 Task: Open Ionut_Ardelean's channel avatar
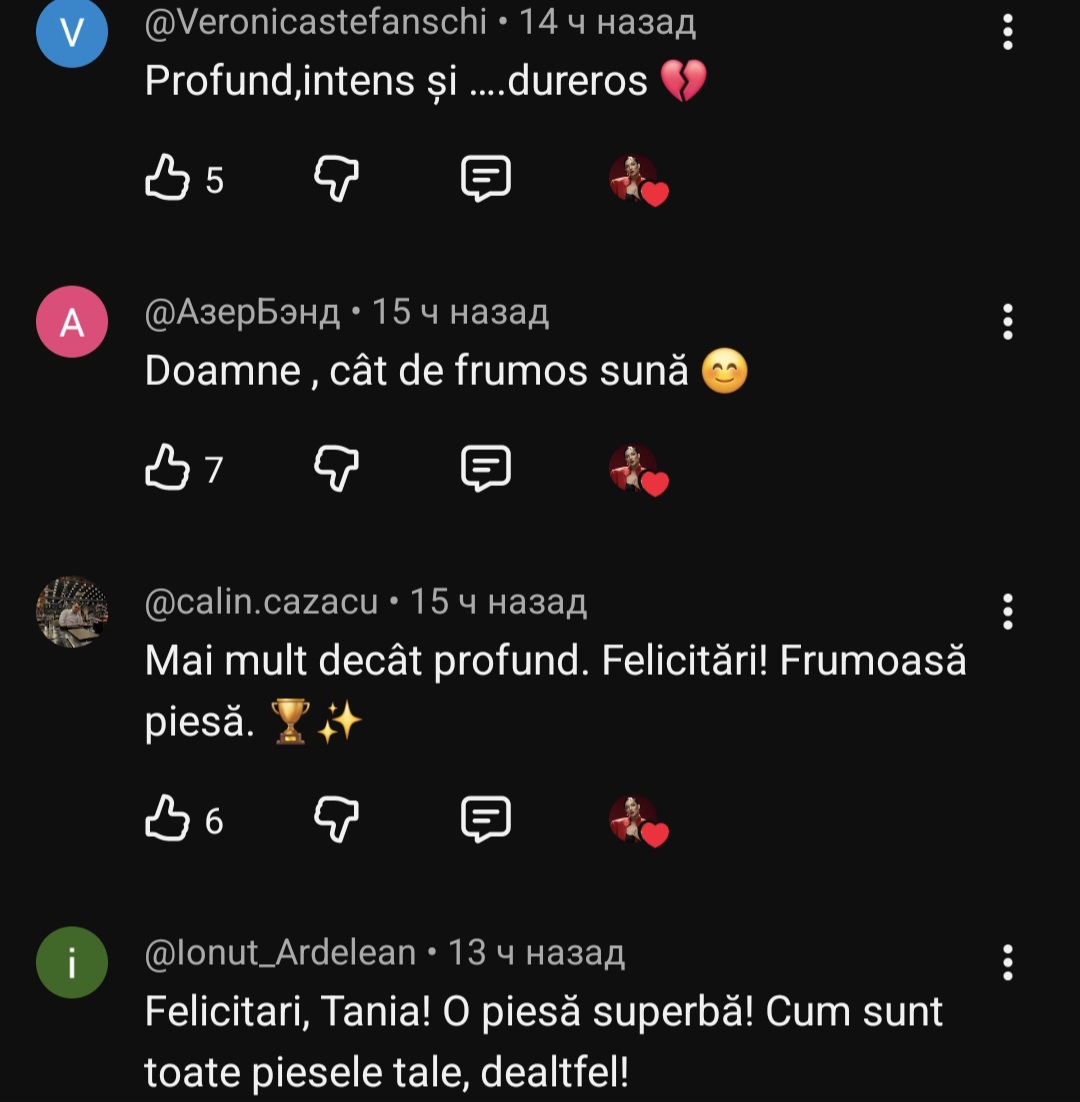pyautogui.click(x=72, y=962)
